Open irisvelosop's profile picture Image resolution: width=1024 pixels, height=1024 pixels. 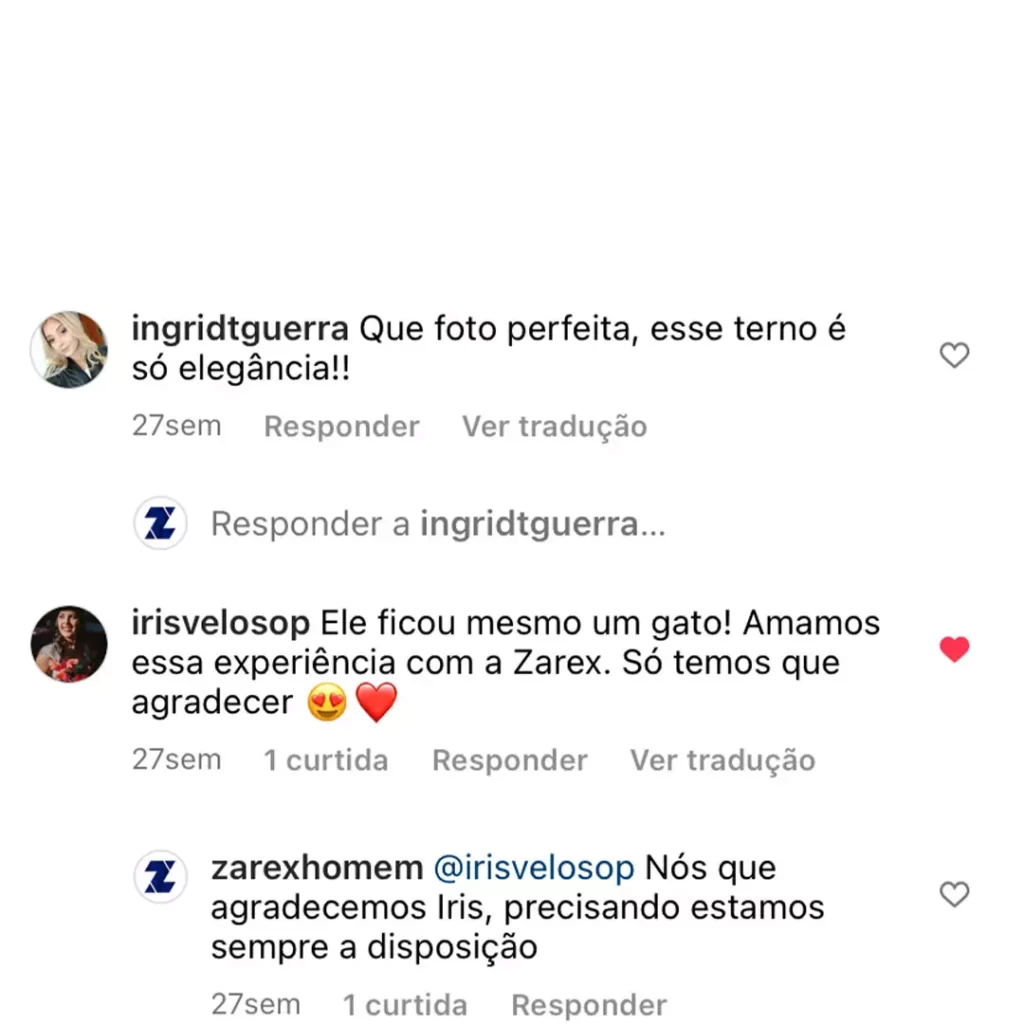tap(69, 643)
